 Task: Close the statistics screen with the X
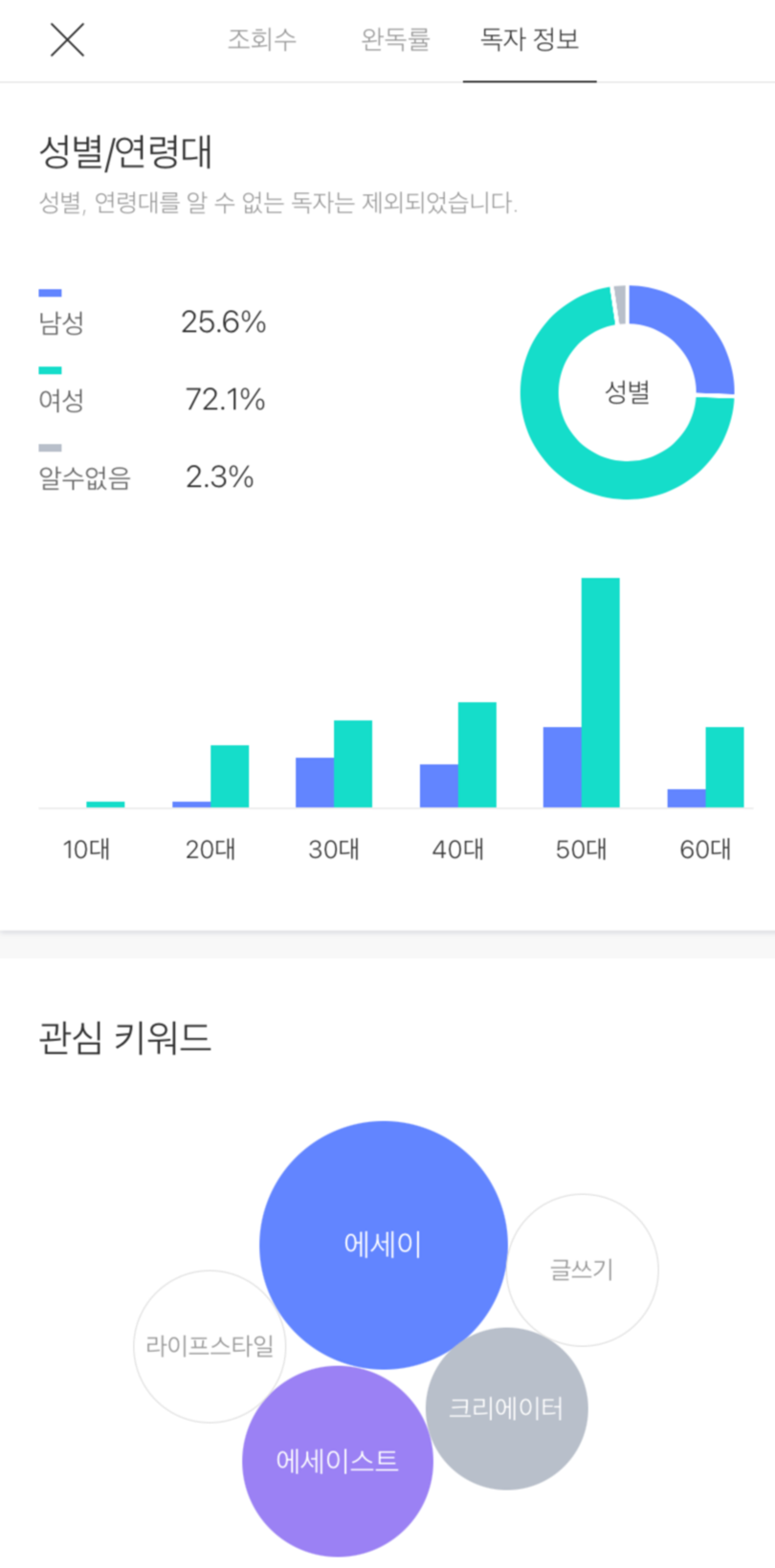coord(67,40)
